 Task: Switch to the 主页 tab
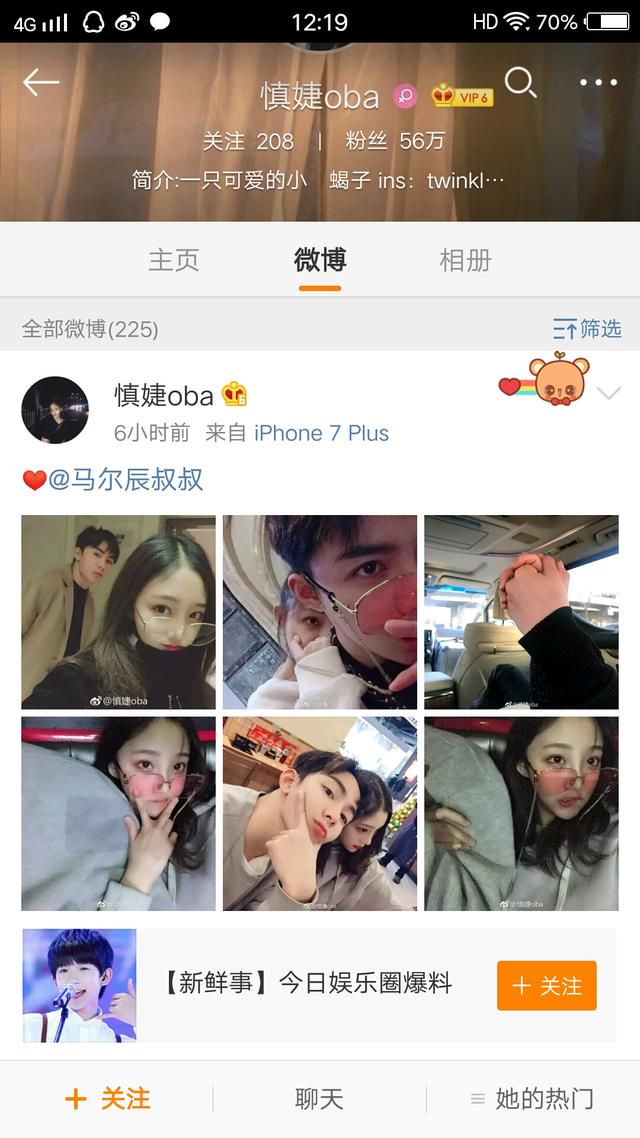click(x=173, y=260)
